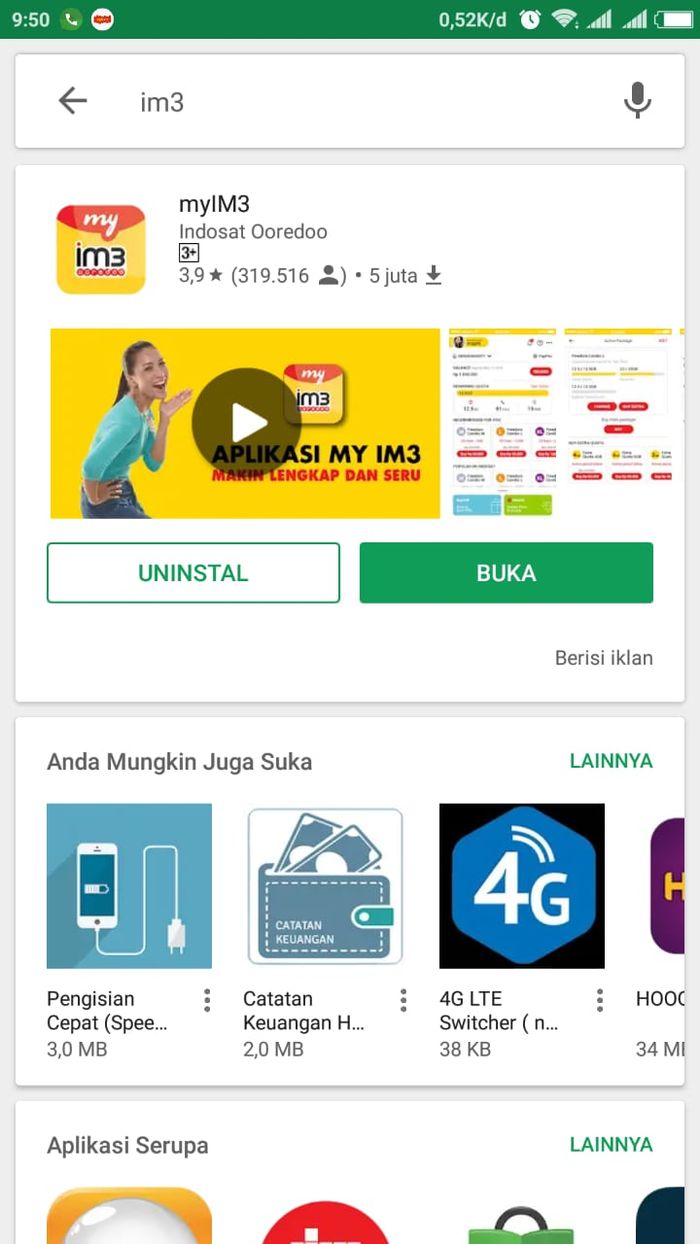Edit the im3 search query

340,101
